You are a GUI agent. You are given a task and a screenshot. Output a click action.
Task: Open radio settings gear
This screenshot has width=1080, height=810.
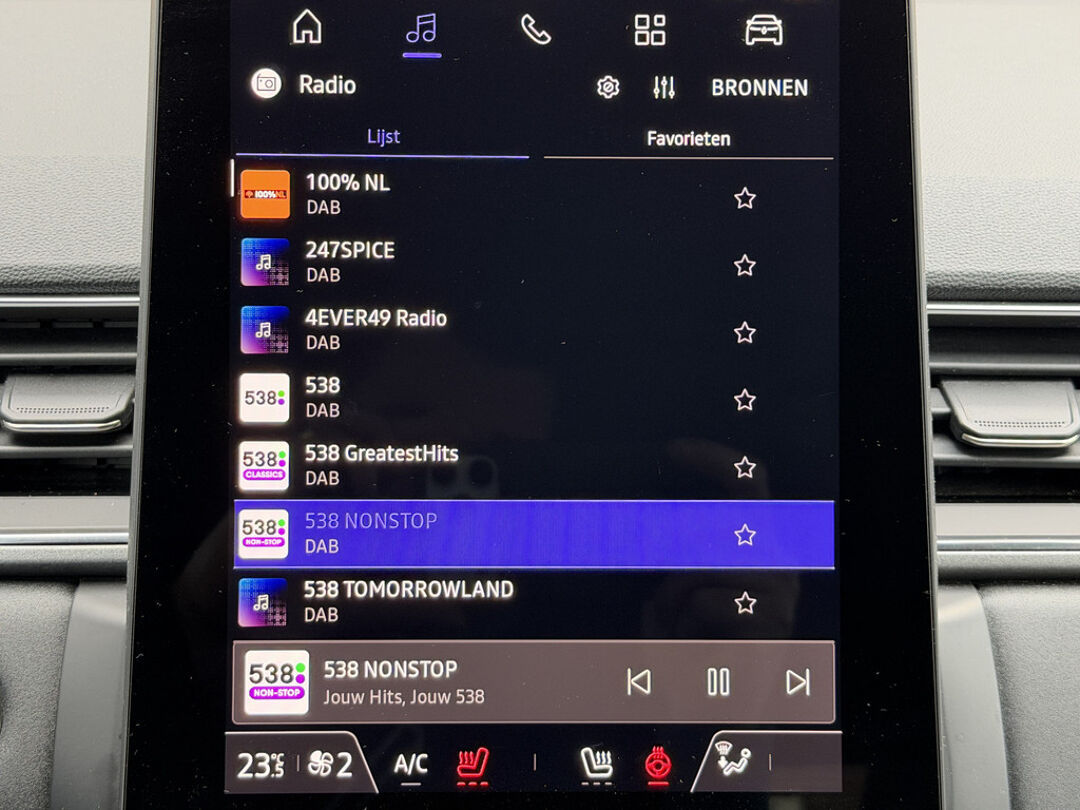pos(608,87)
